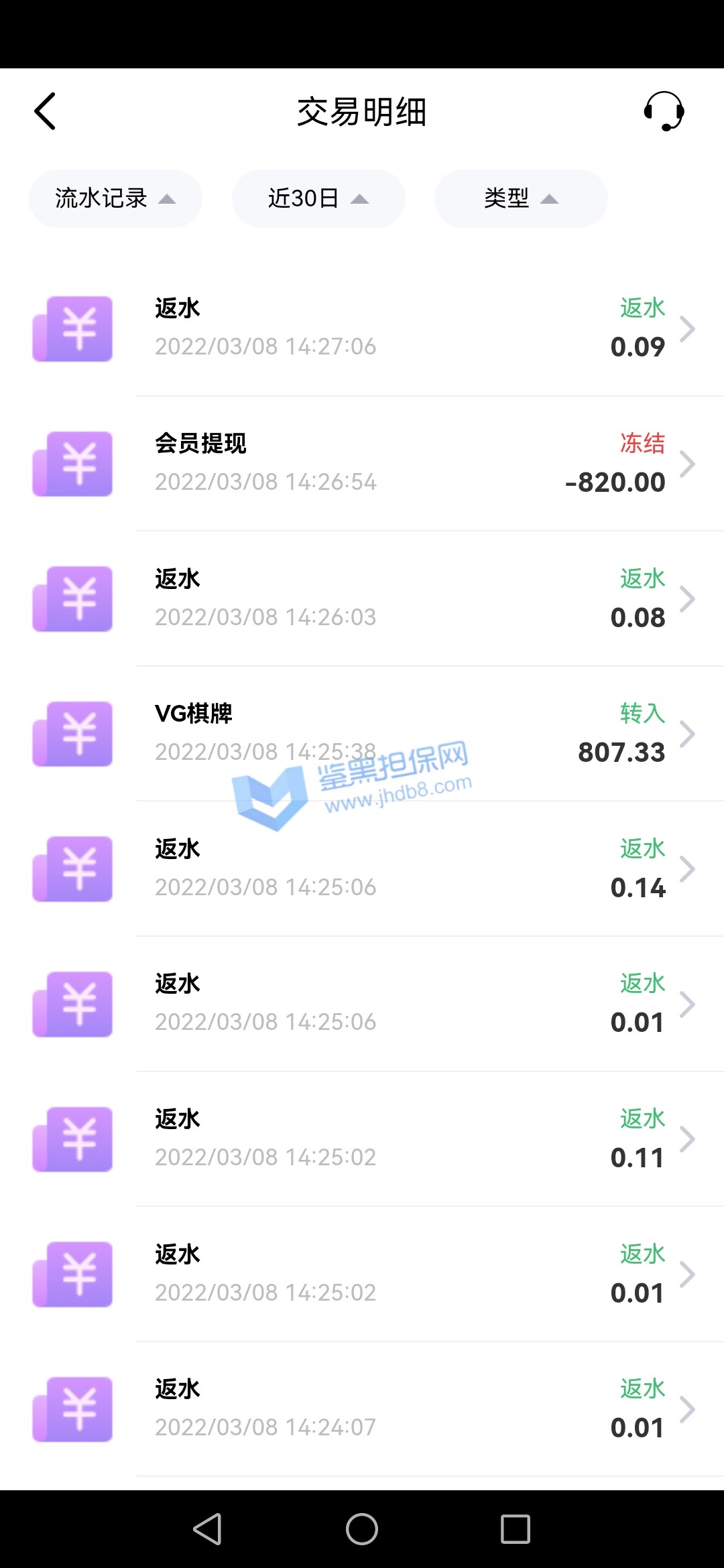View the 会员提现 -820.00 frozen transaction
Screen dimensions: 724x1568
click(x=362, y=464)
